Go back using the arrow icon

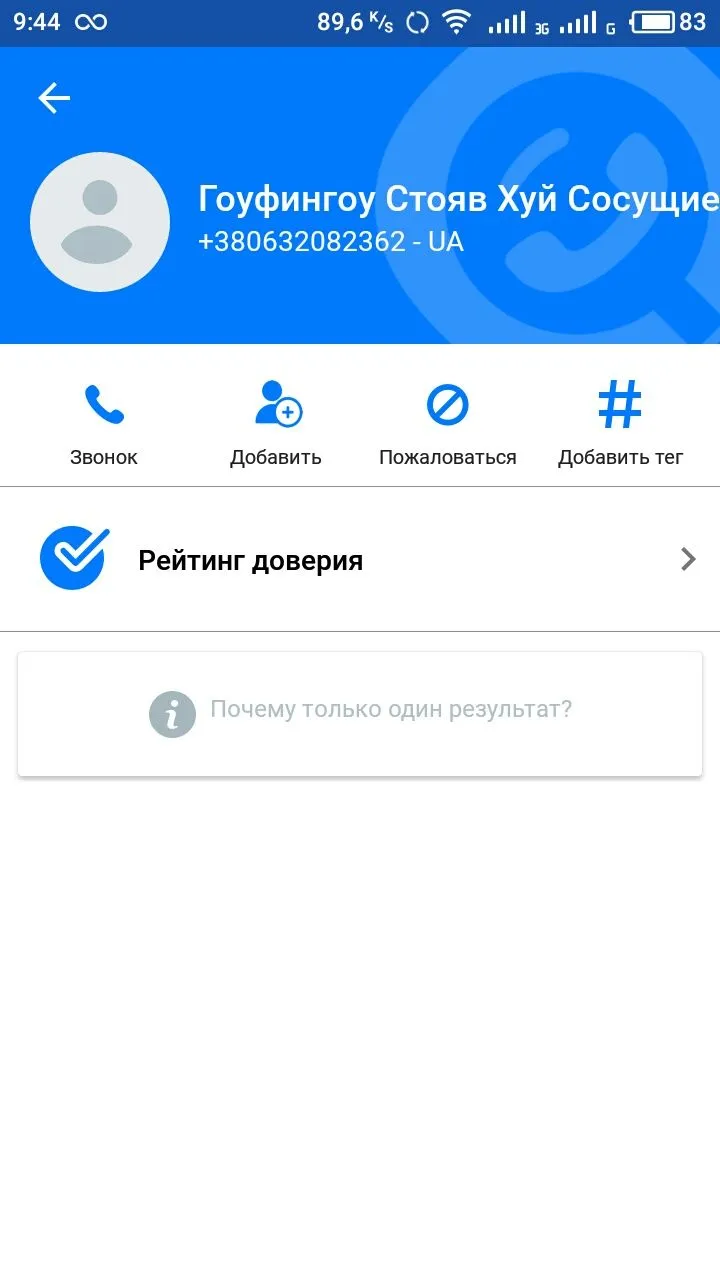(x=54, y=97)
